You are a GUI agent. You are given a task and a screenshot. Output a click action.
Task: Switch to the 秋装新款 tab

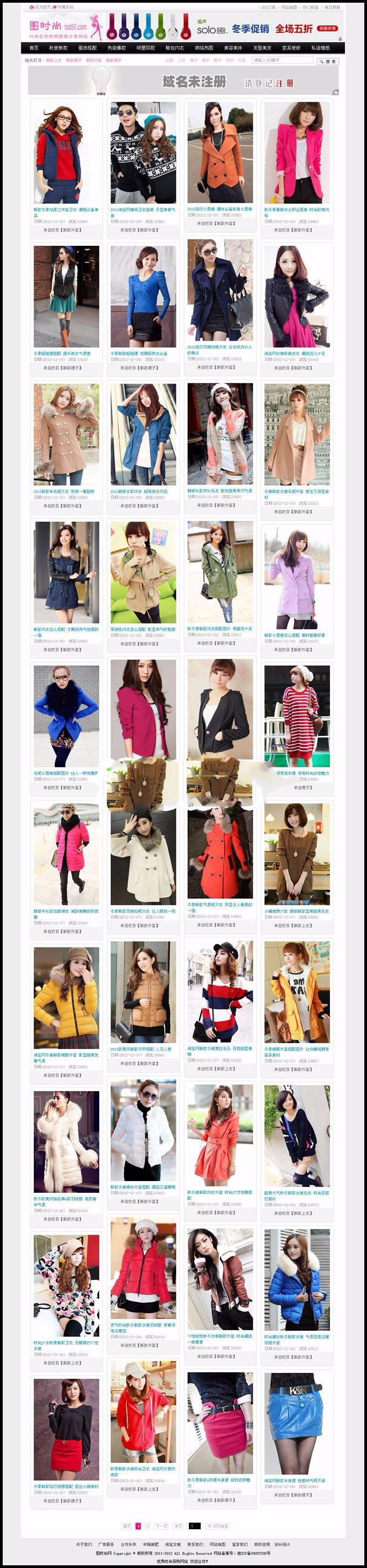[x=58, y=47]
